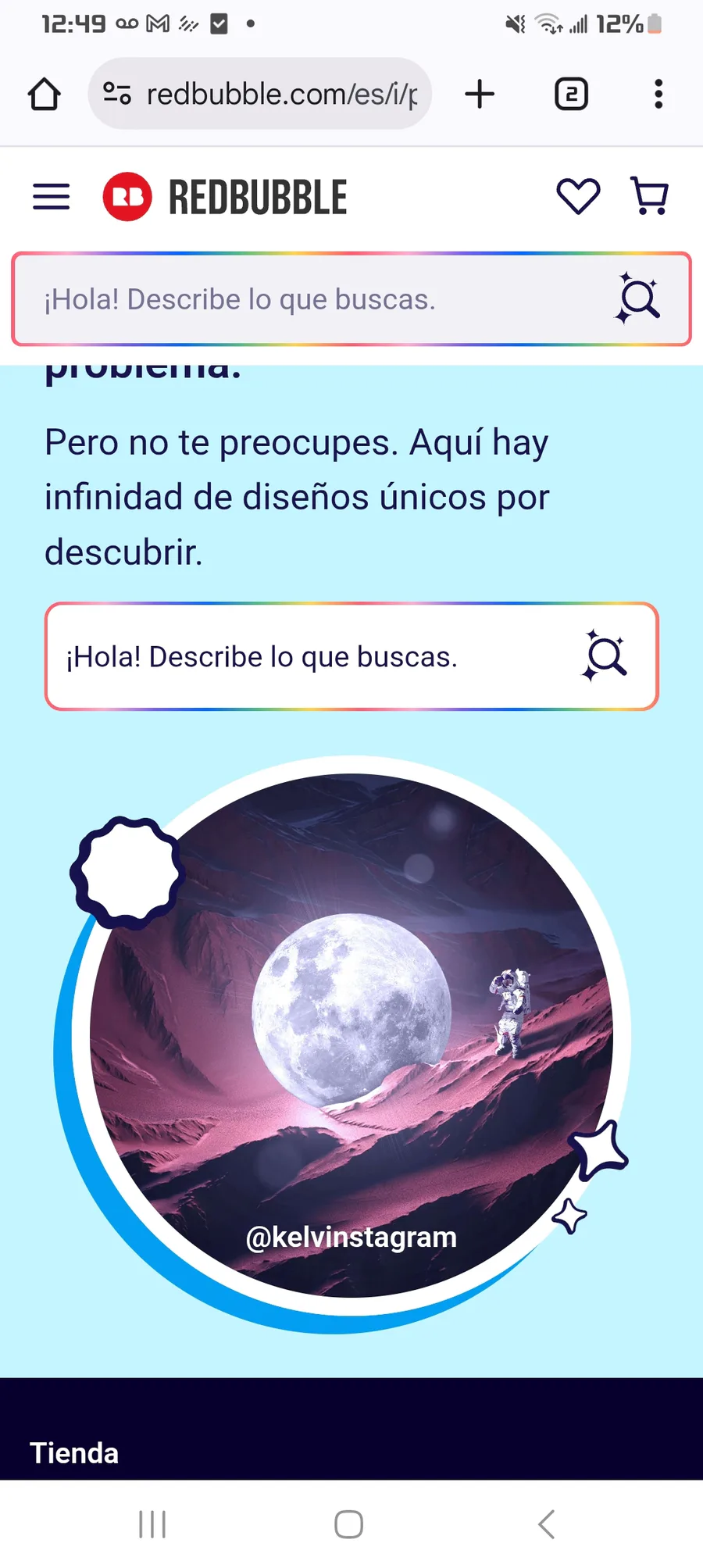Go to the Redbubble homepage via the logo
Screen dimensions: 703x1568
pos(225,197)
